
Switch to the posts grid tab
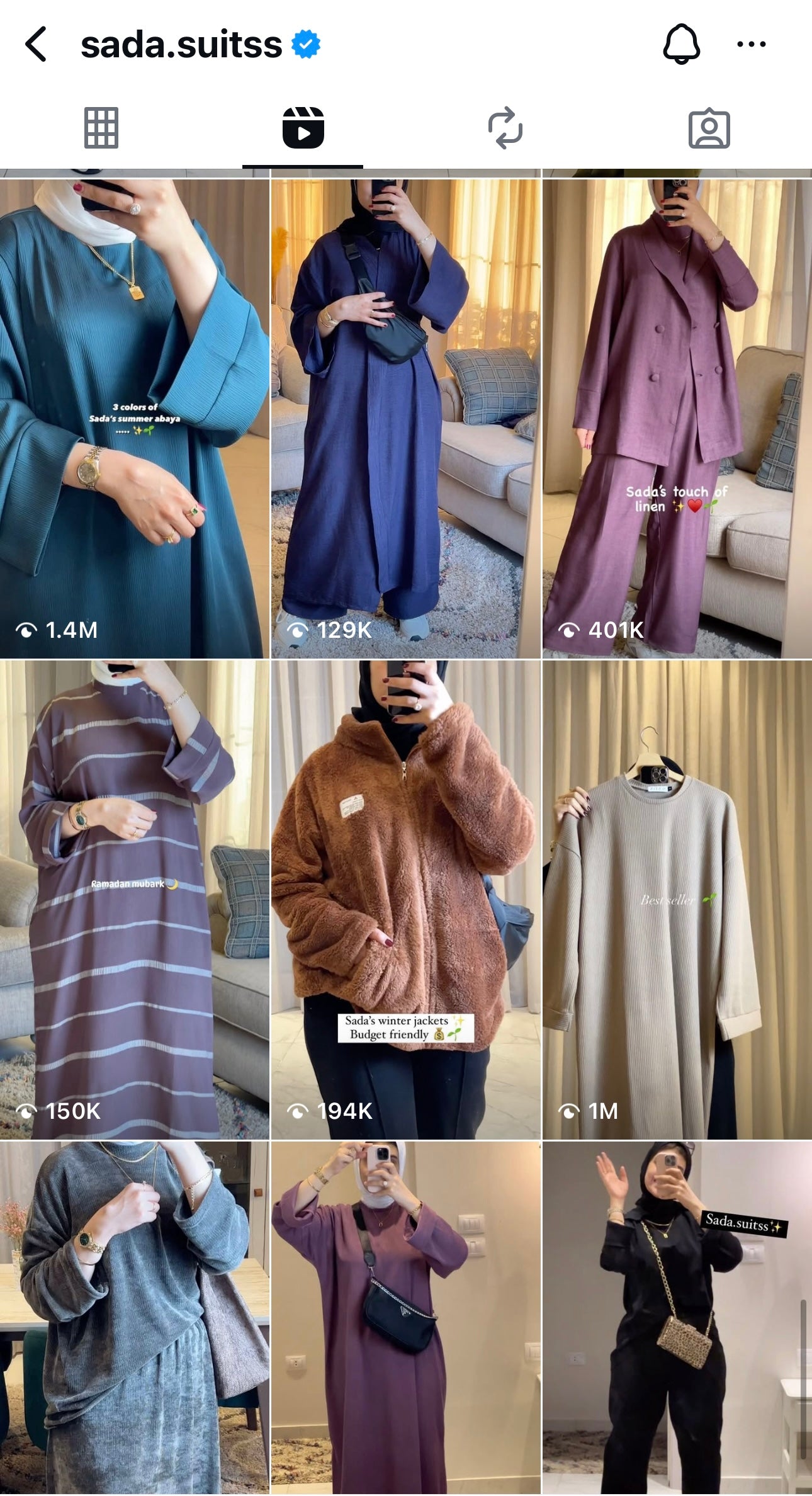(x=101, y=128)
